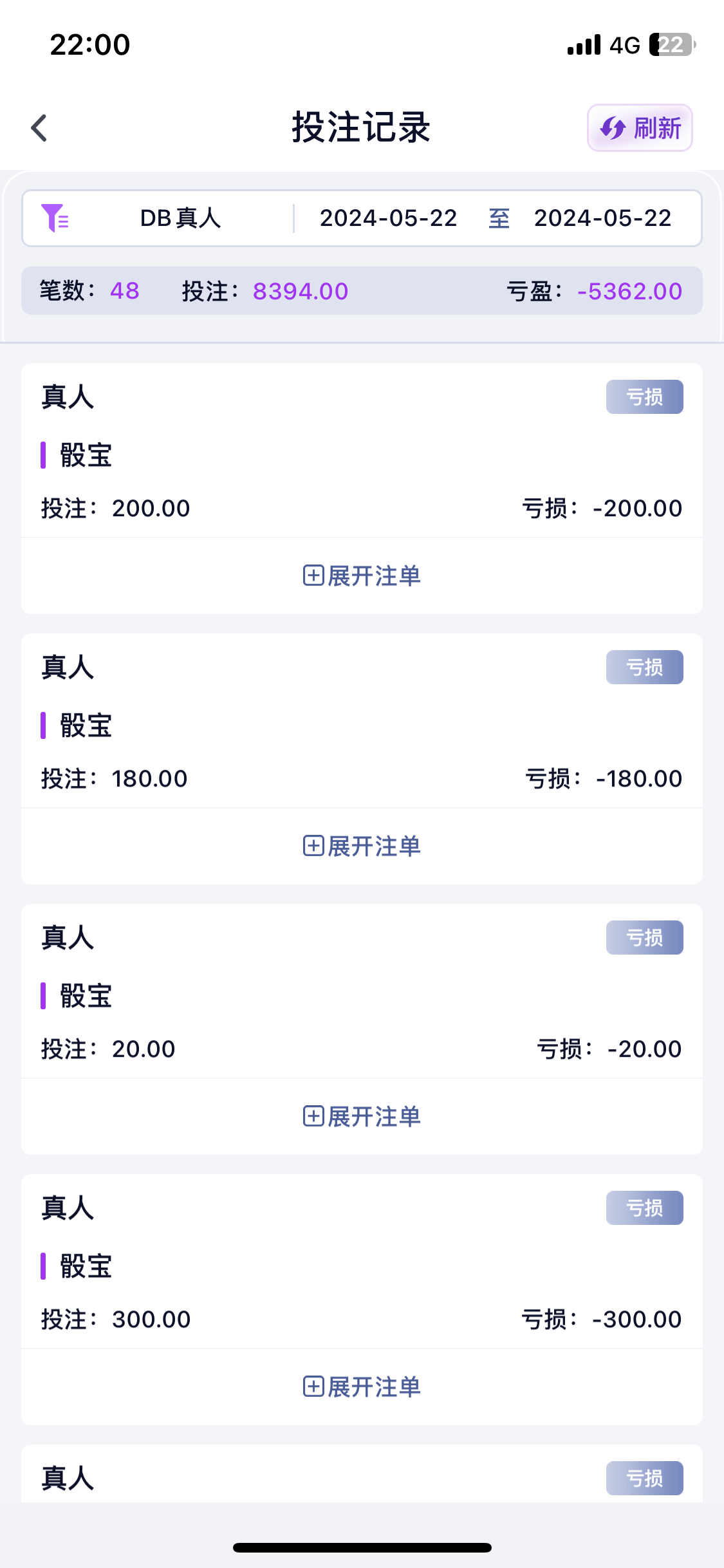Pick the start date 2024-05-22
Viewport: 724px width, 1568px height.
point(388,218)
